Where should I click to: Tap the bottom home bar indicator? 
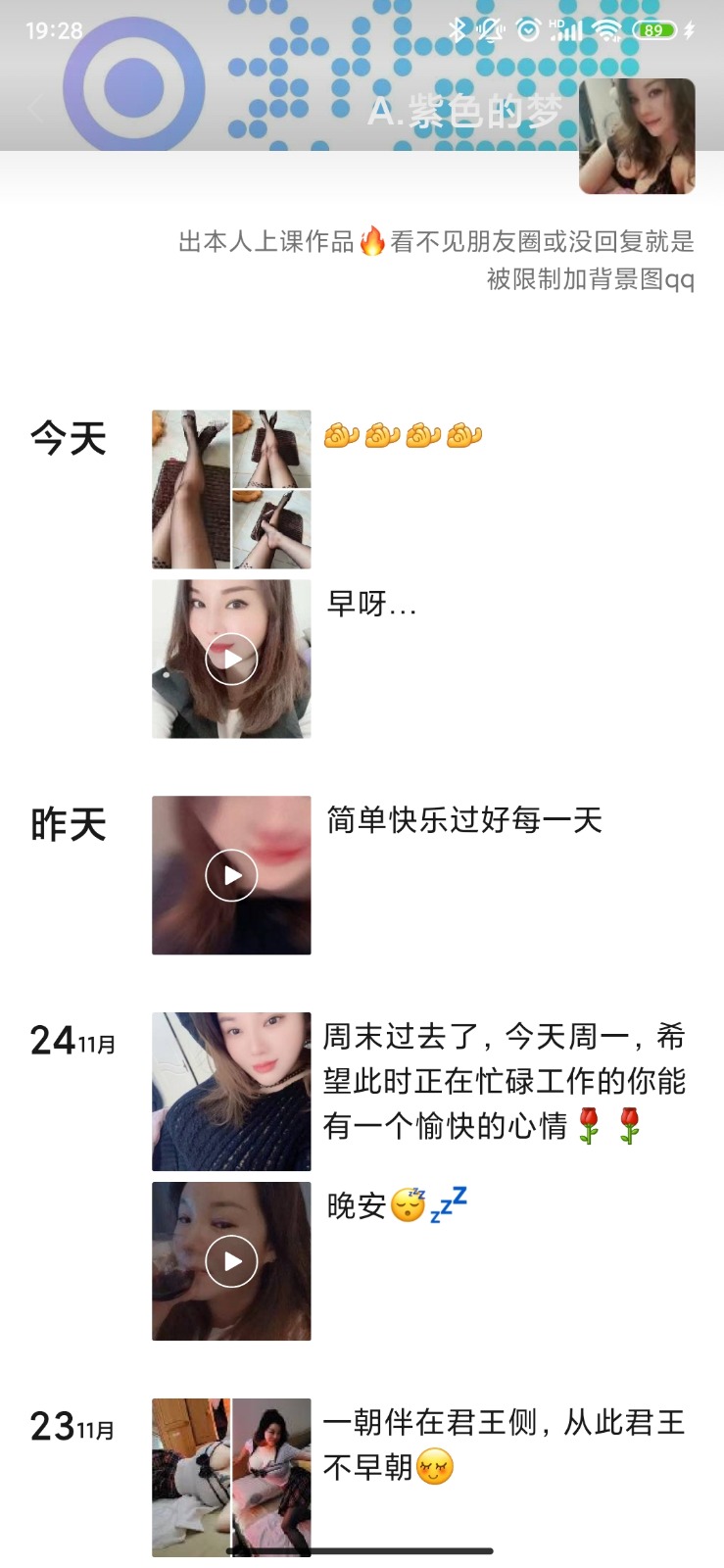362,1550
